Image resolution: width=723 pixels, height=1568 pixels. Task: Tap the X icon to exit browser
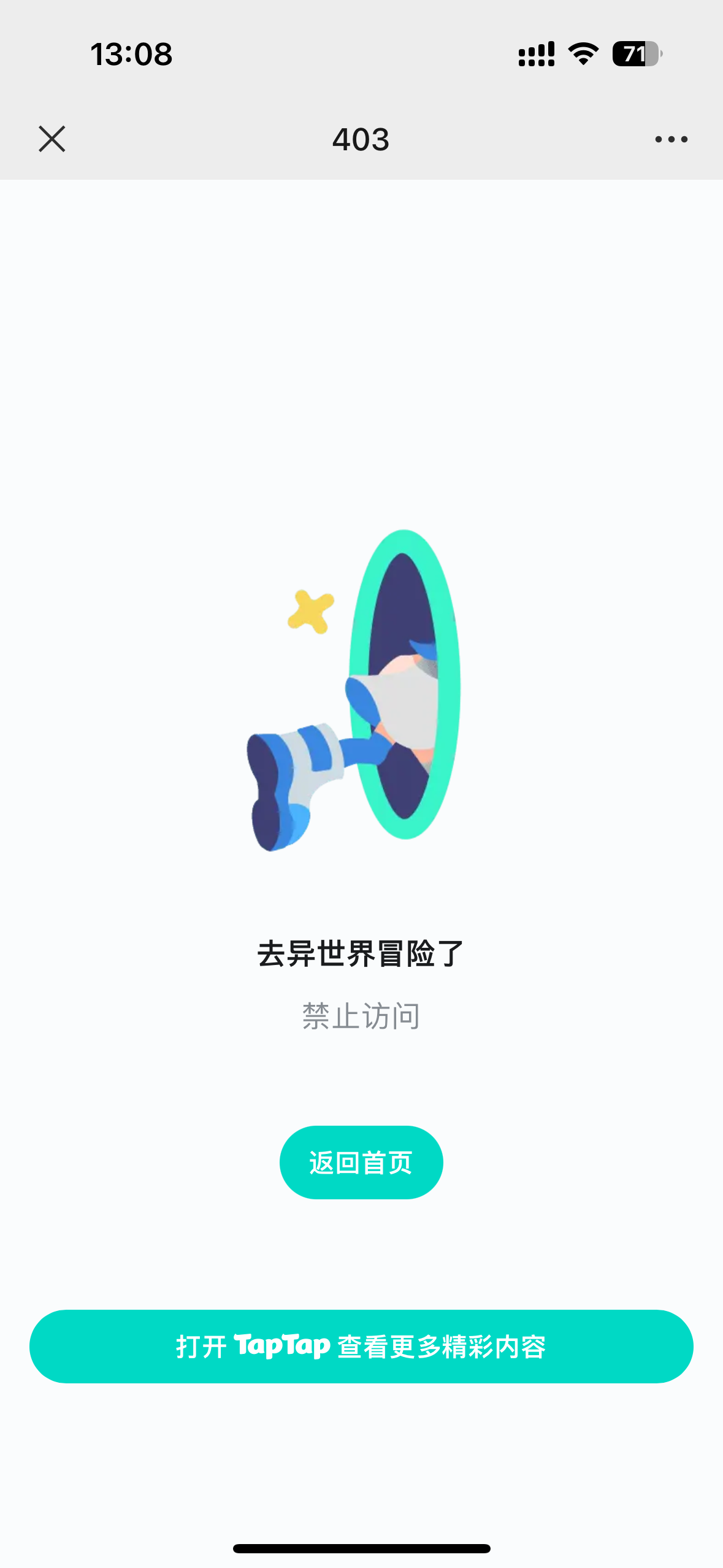pyautogui.click(x=52, y=139)
